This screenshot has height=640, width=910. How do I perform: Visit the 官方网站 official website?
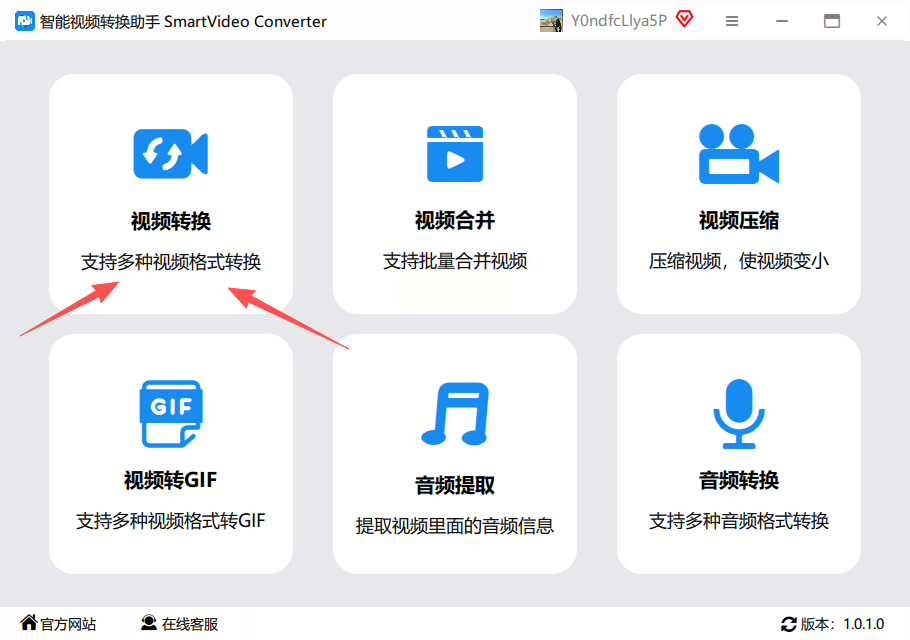[x=58, y=624]
